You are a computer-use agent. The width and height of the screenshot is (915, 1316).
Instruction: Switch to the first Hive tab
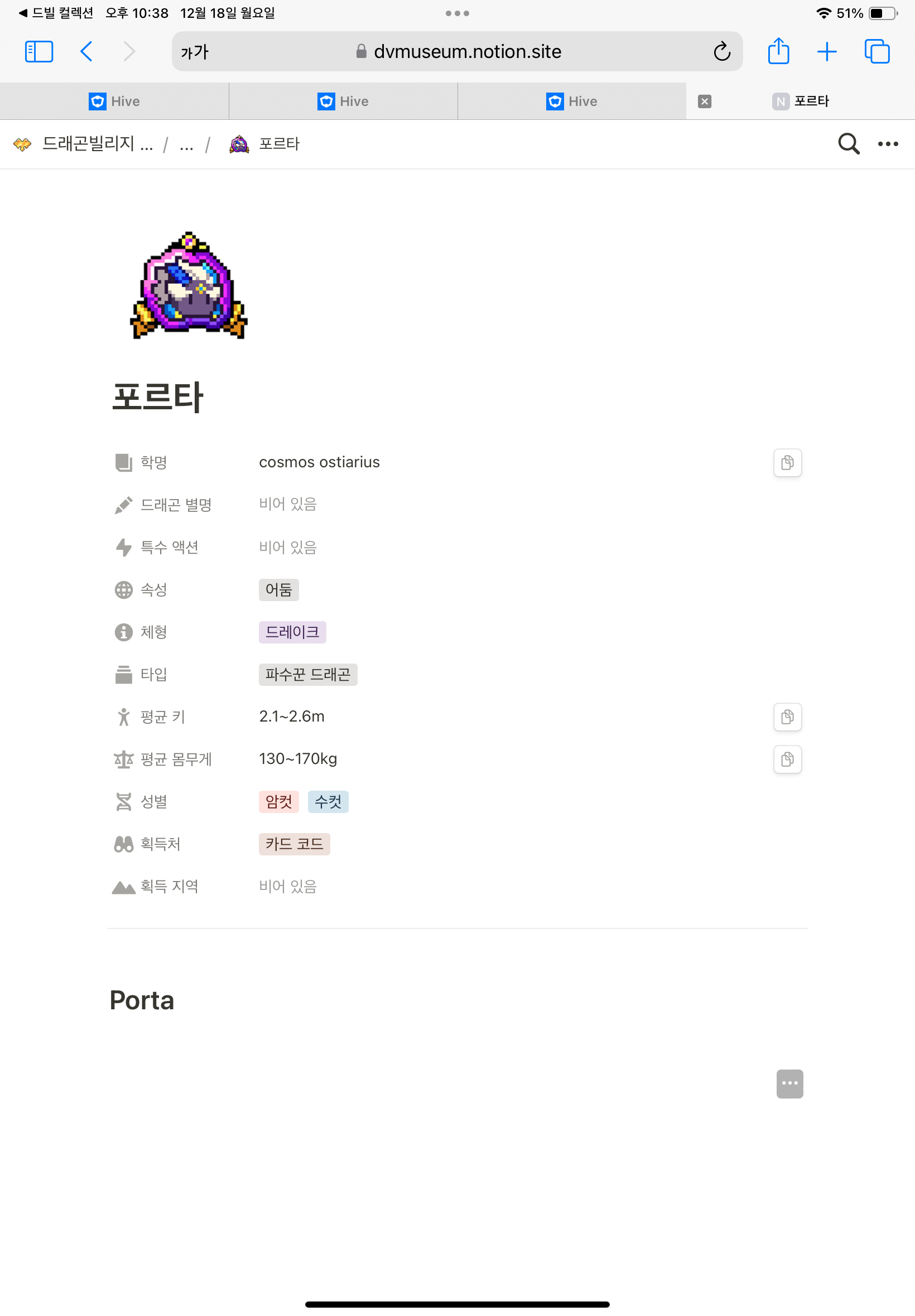114,101
